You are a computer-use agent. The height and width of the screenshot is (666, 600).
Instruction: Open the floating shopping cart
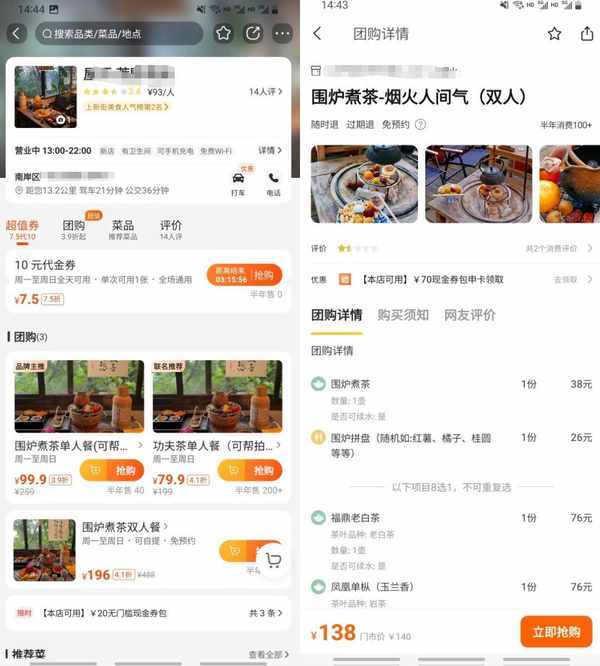pyautogui.click(x=273, y=560)
